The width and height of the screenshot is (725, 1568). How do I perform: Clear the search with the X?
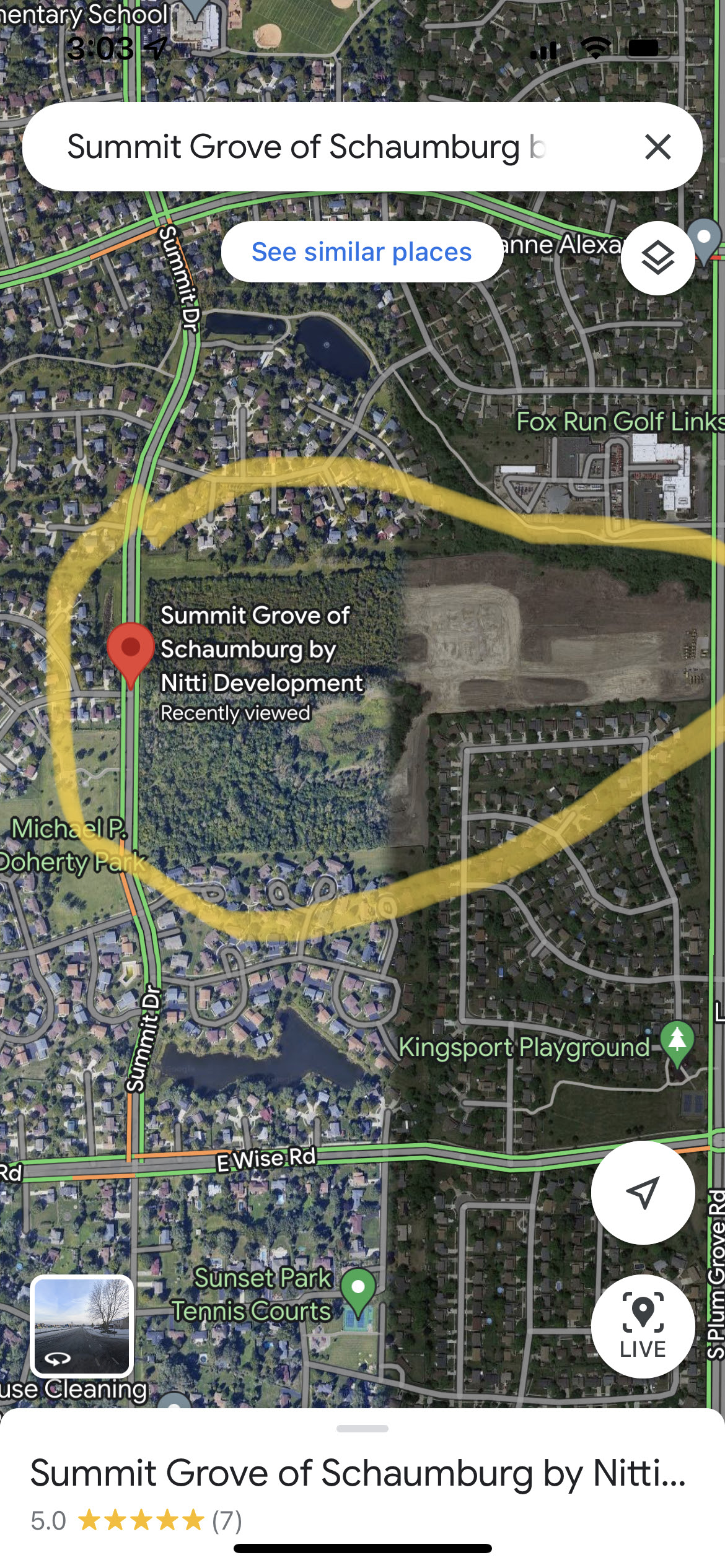click(657, 147)
